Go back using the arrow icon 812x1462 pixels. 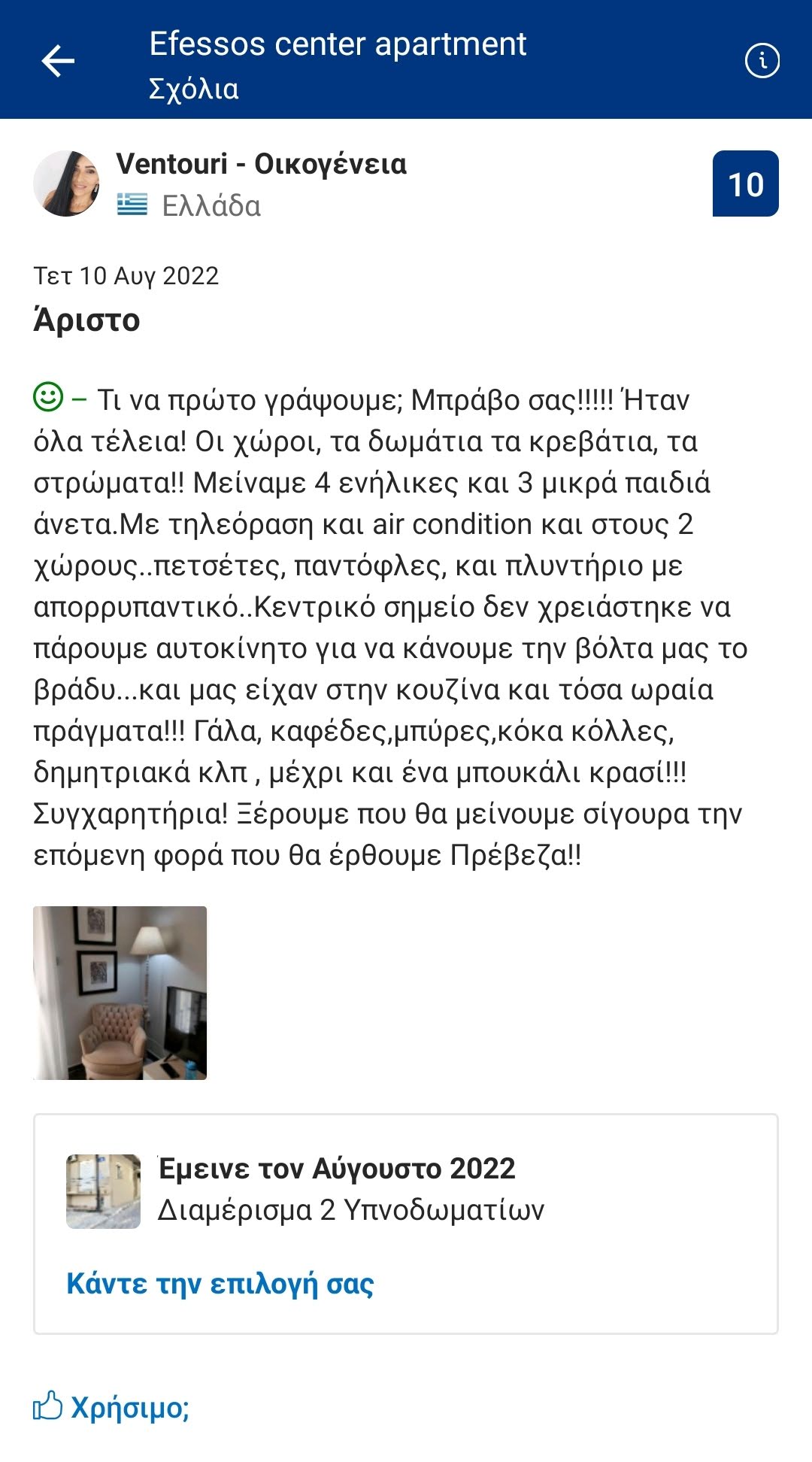(58, 61)
